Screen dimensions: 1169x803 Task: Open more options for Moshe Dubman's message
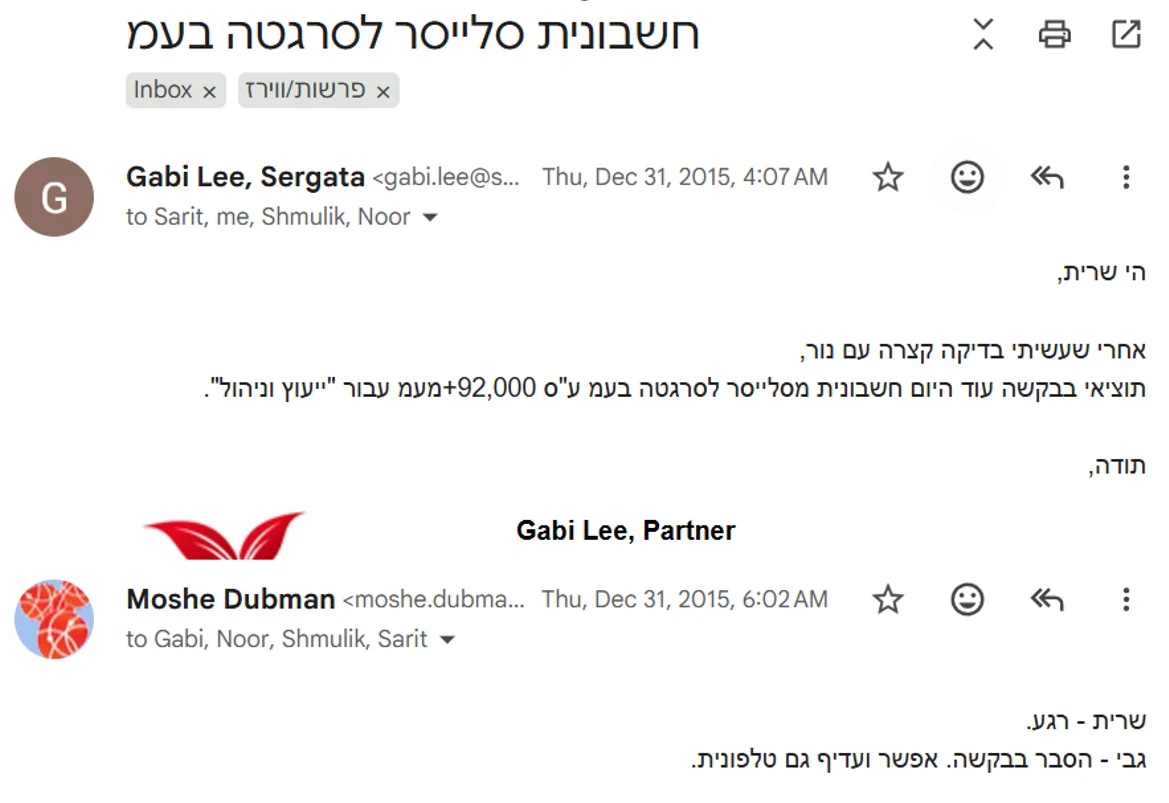point(1126,599)
